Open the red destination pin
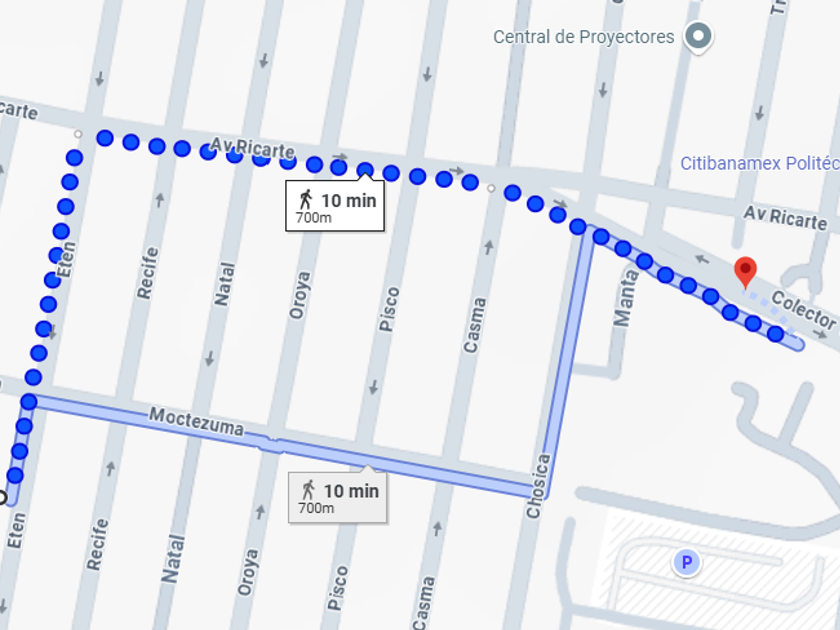Viewport: 840px width, 630px height. (745, 270)
